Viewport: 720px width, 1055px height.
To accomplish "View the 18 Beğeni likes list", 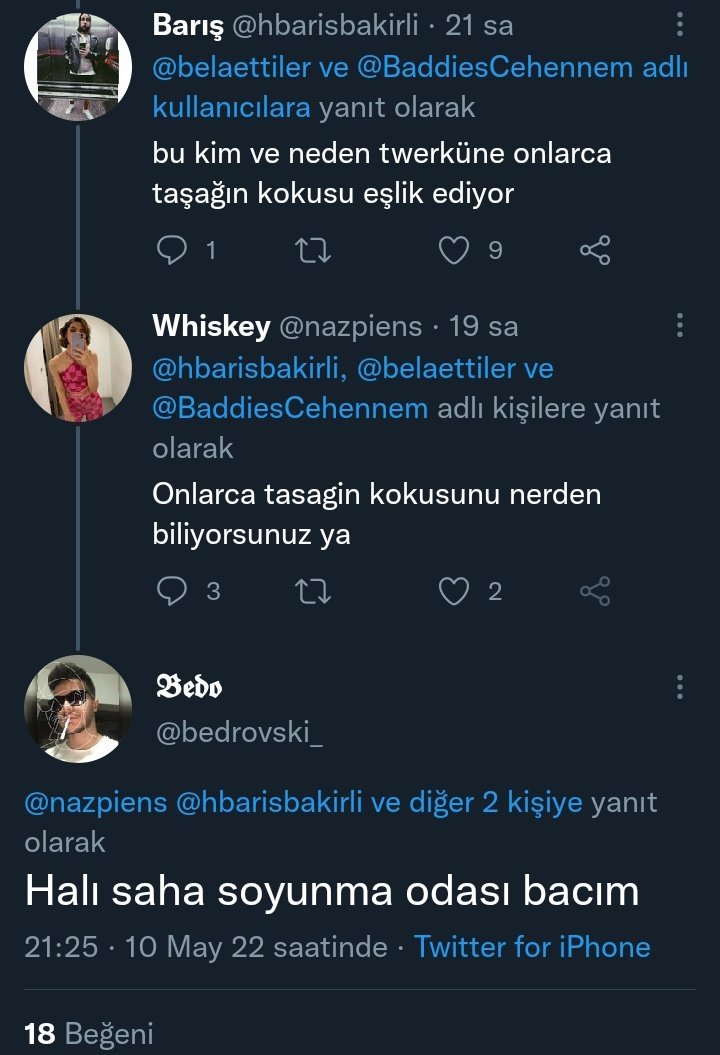I will 88,1033.
